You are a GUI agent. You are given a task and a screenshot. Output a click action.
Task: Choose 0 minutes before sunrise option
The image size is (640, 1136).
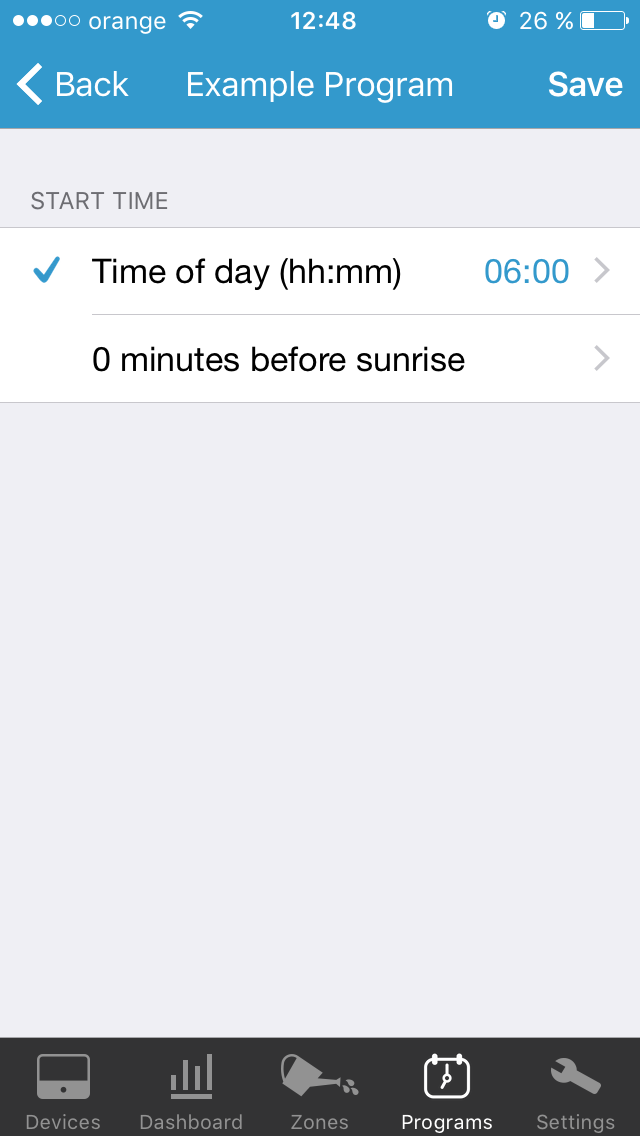(320, 359)
